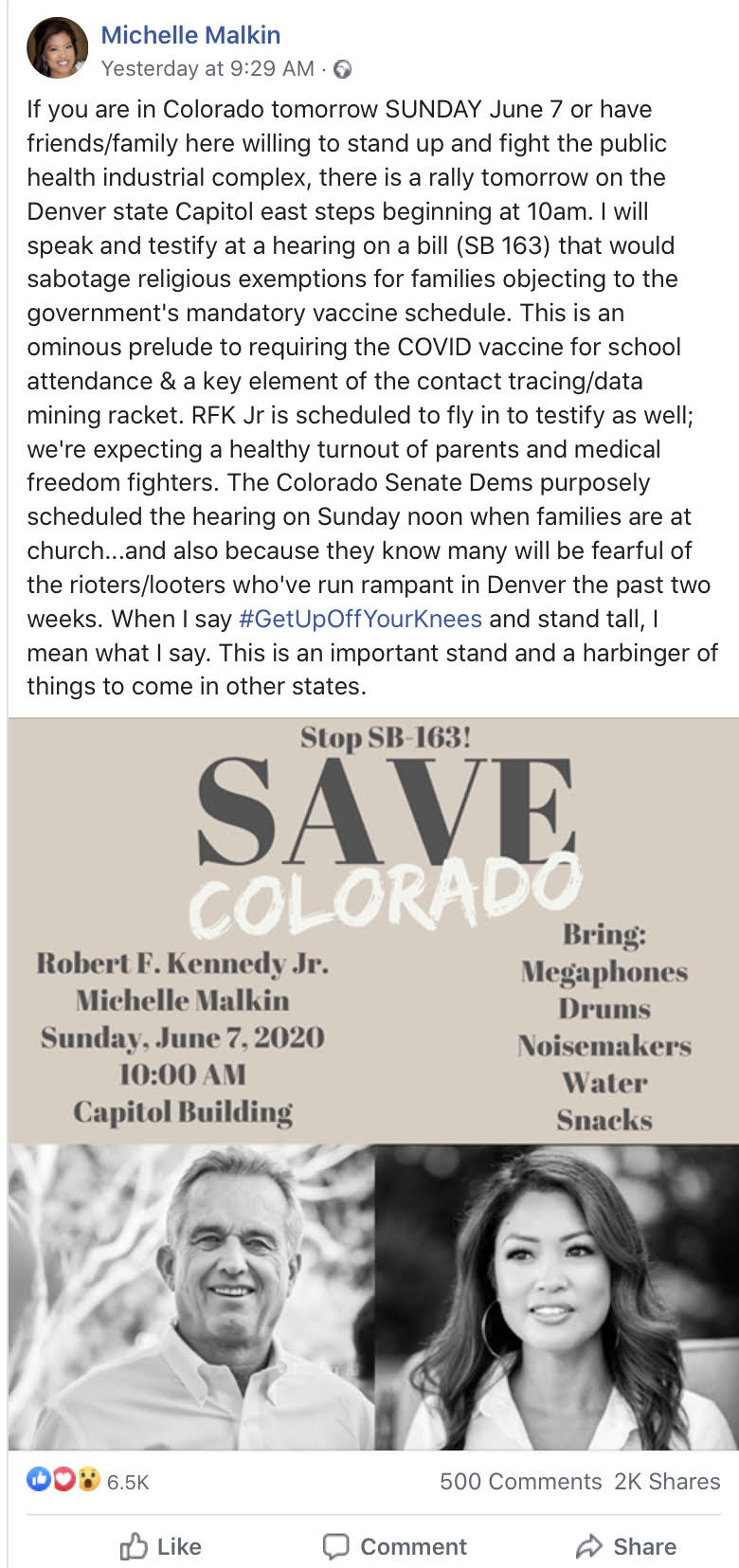Open Michelle Malkin's profile picture

point(57,48)
